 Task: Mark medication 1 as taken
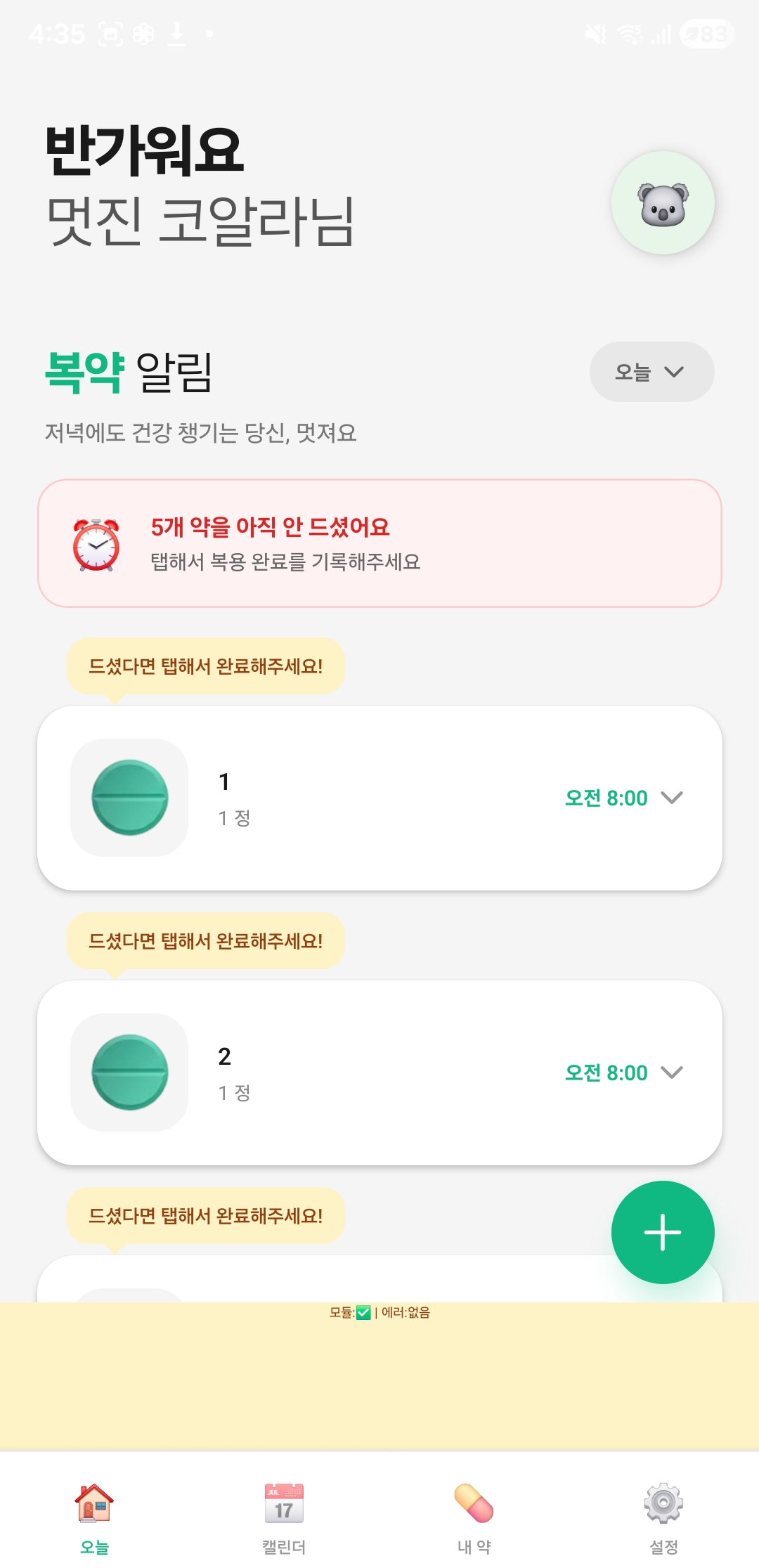point(379,798)
